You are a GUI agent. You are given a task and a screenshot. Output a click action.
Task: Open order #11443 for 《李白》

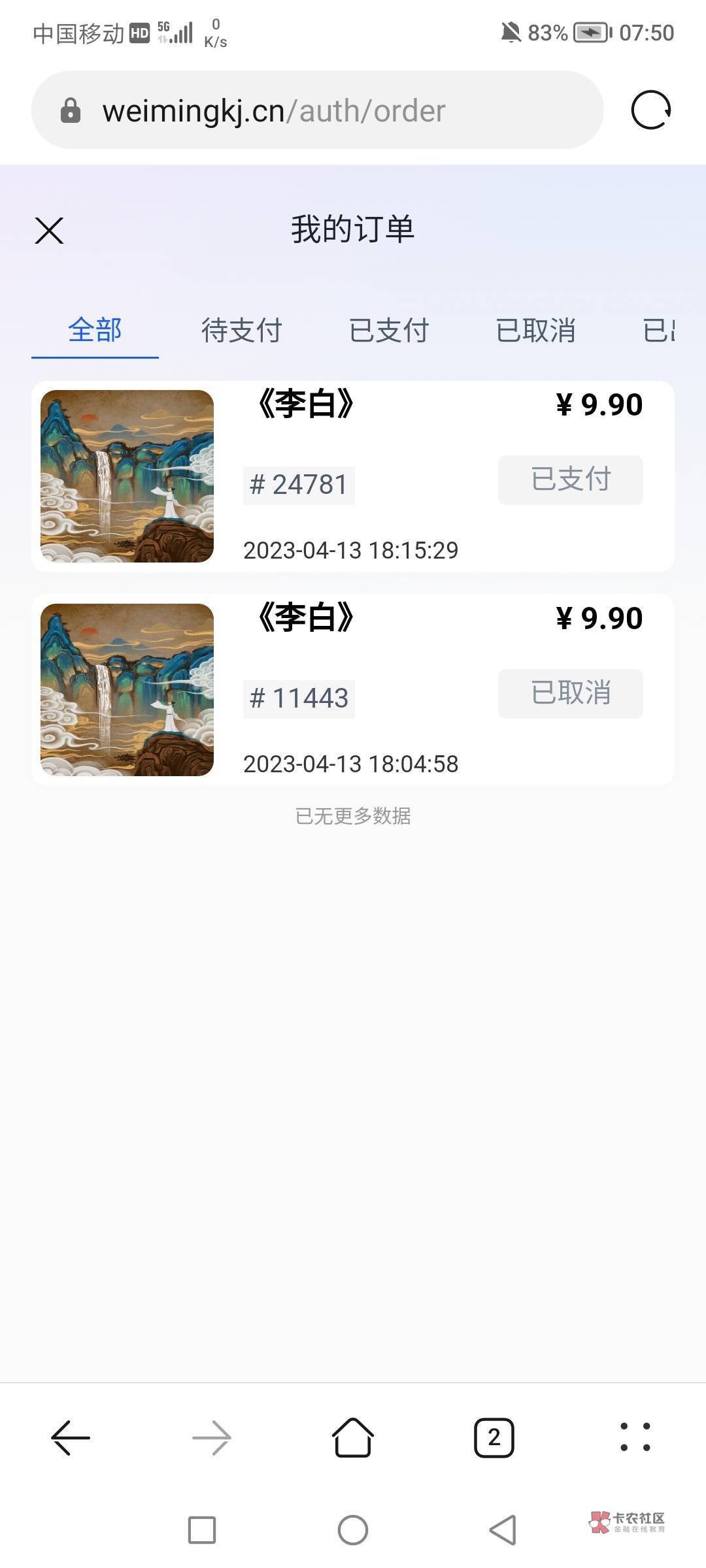[353, 690]
